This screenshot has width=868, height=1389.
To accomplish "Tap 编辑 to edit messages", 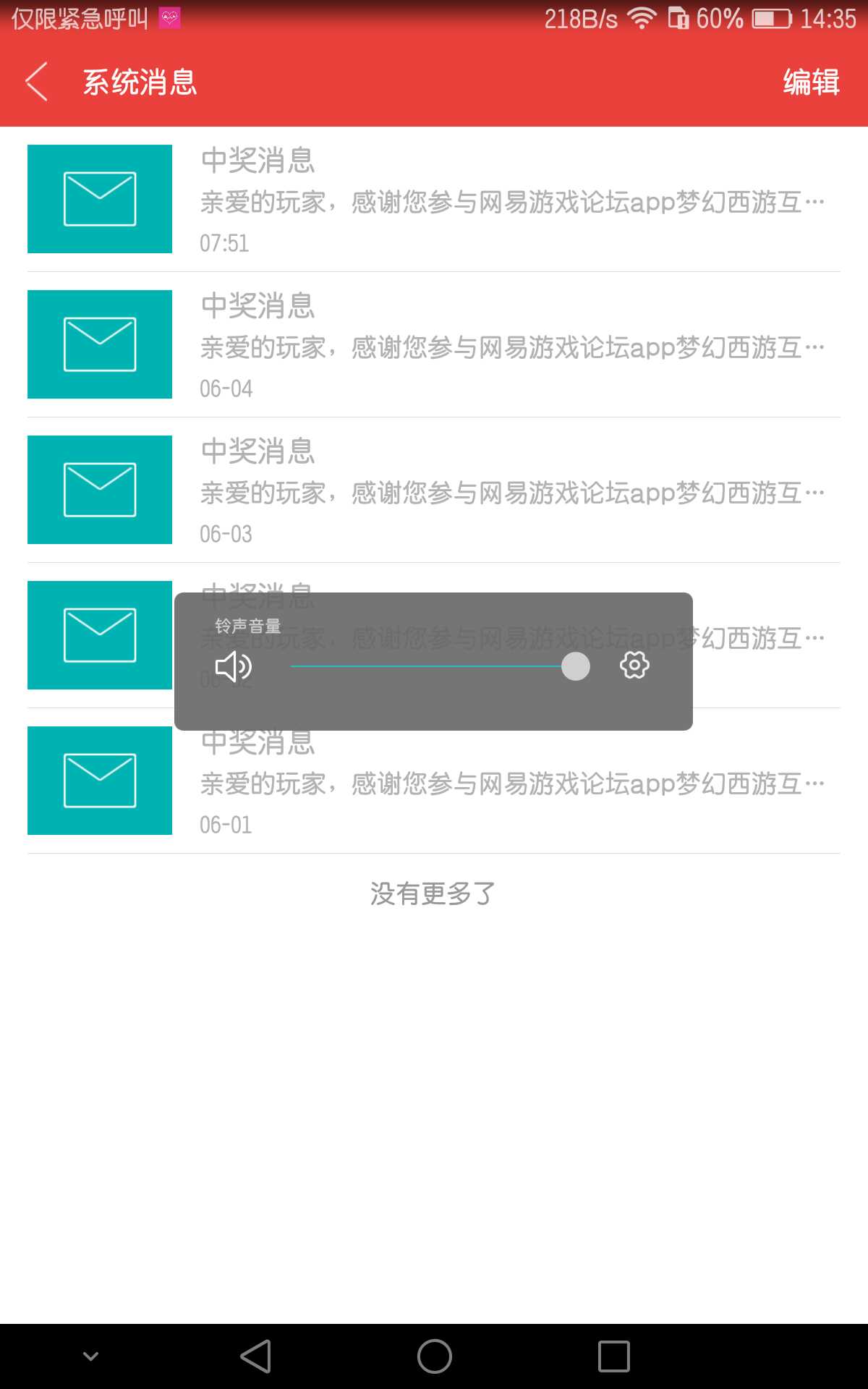I will pos(811,82).
